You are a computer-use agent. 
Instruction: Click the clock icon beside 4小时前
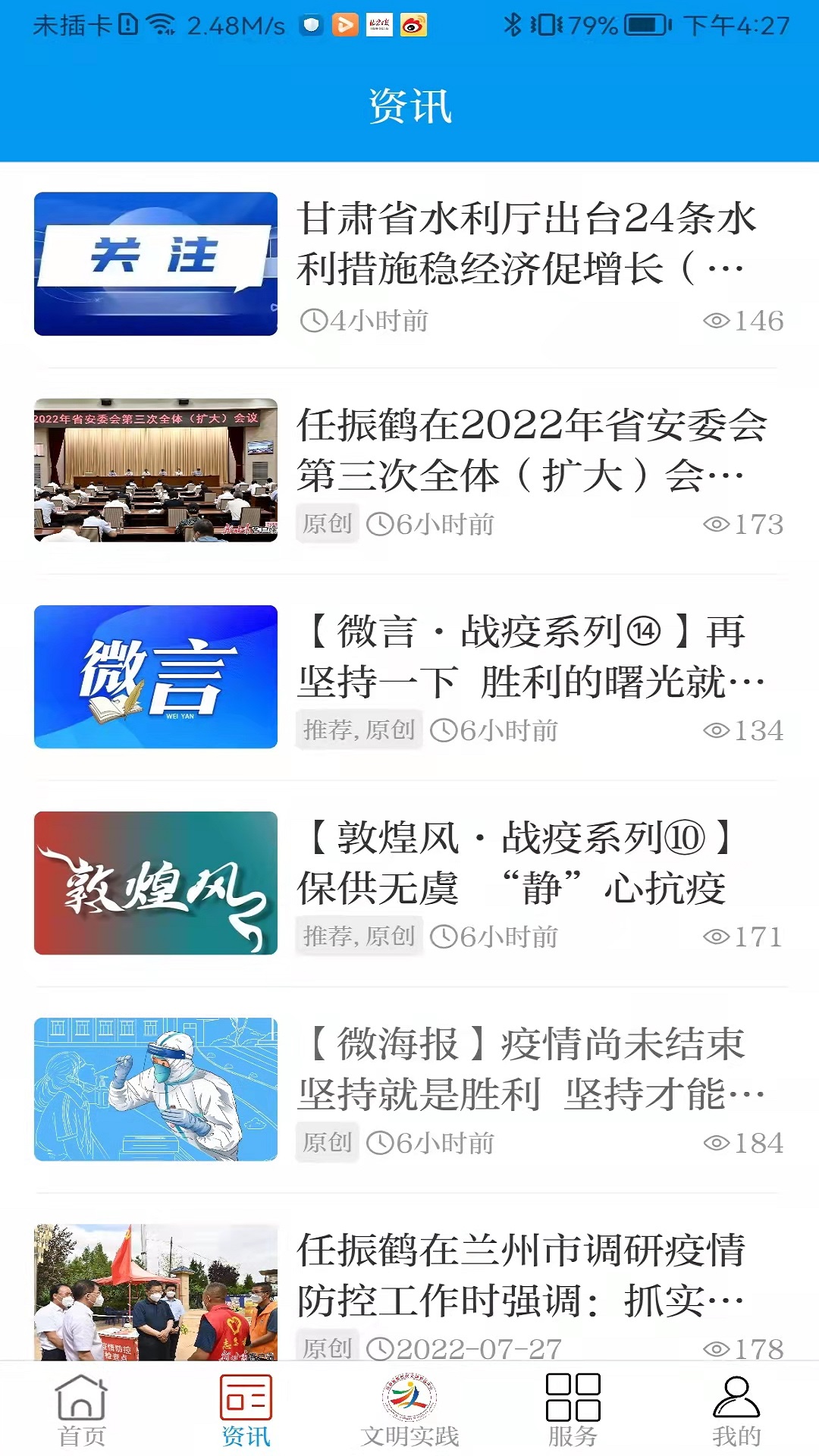312,320
